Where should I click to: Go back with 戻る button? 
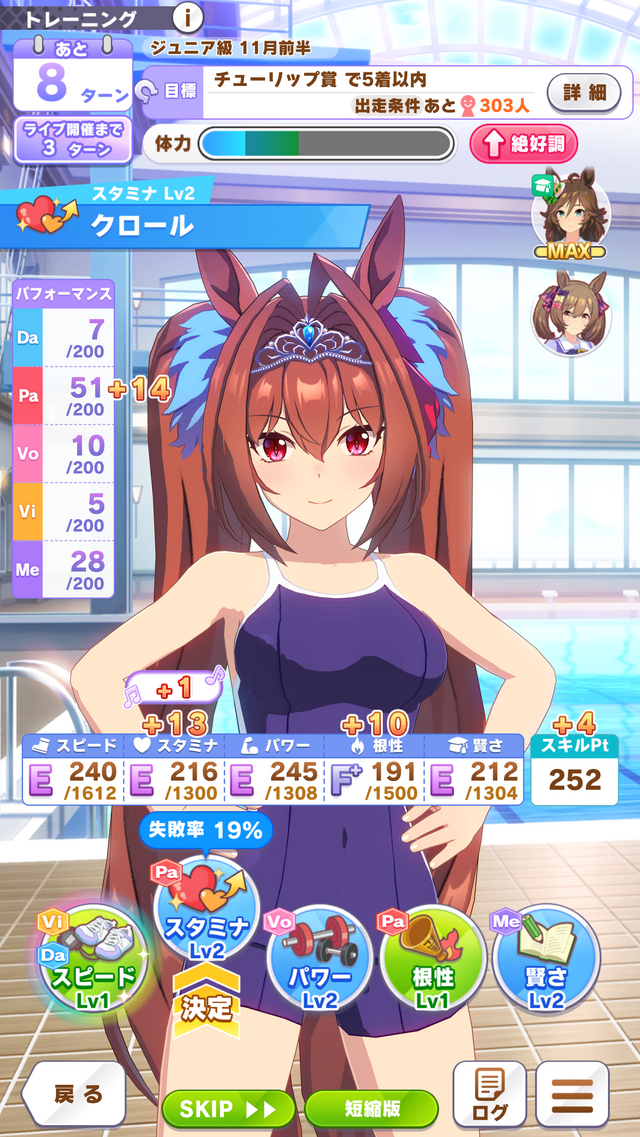tap(74, 1094)
